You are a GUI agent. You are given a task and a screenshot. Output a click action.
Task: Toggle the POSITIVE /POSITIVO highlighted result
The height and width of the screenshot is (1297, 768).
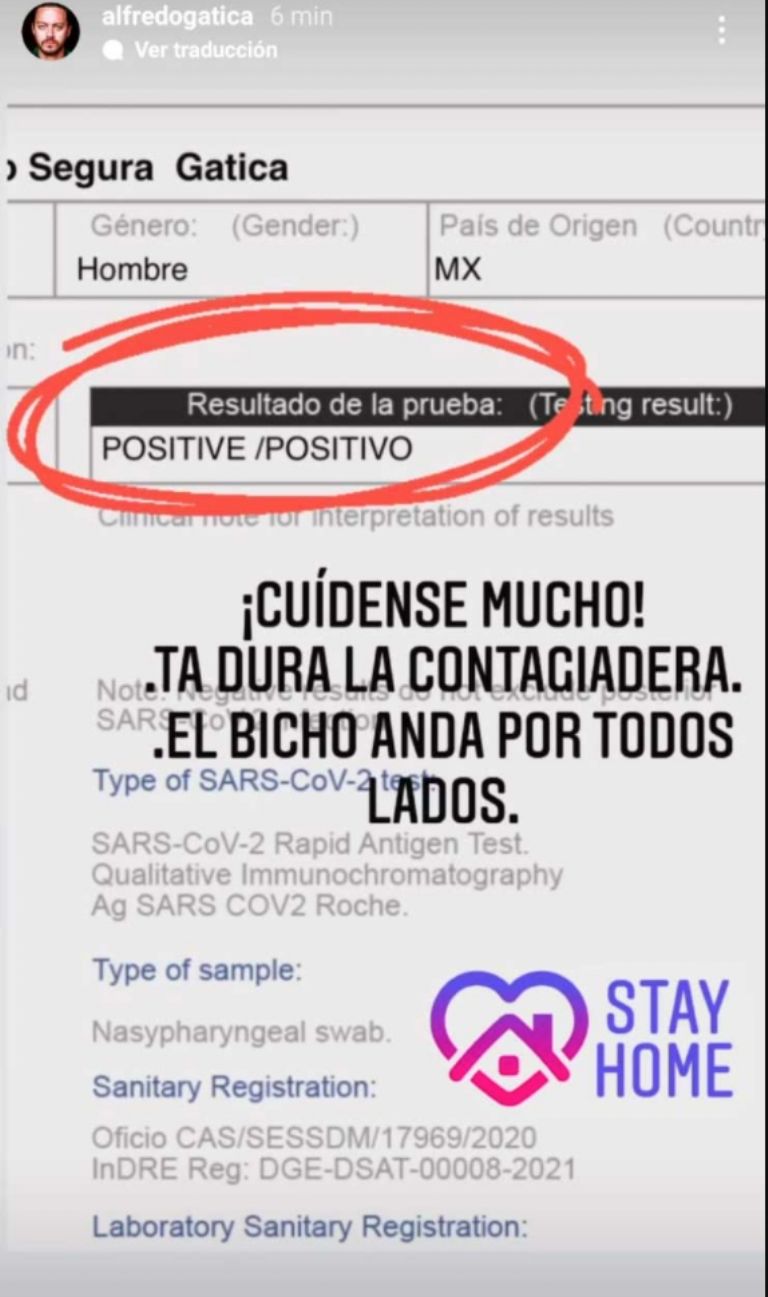[x=255, y=449]
